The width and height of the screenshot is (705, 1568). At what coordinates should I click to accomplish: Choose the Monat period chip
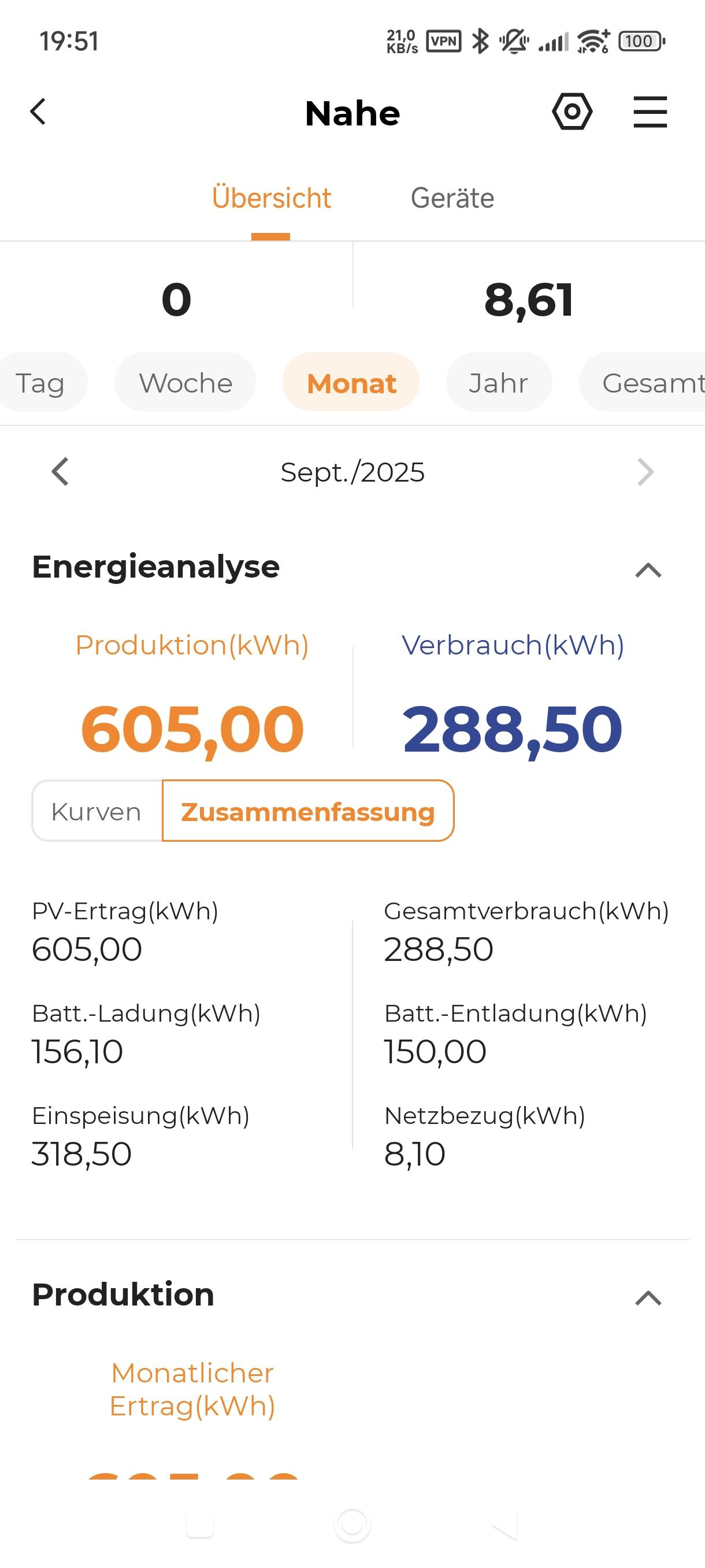click(x=351, y=383)
